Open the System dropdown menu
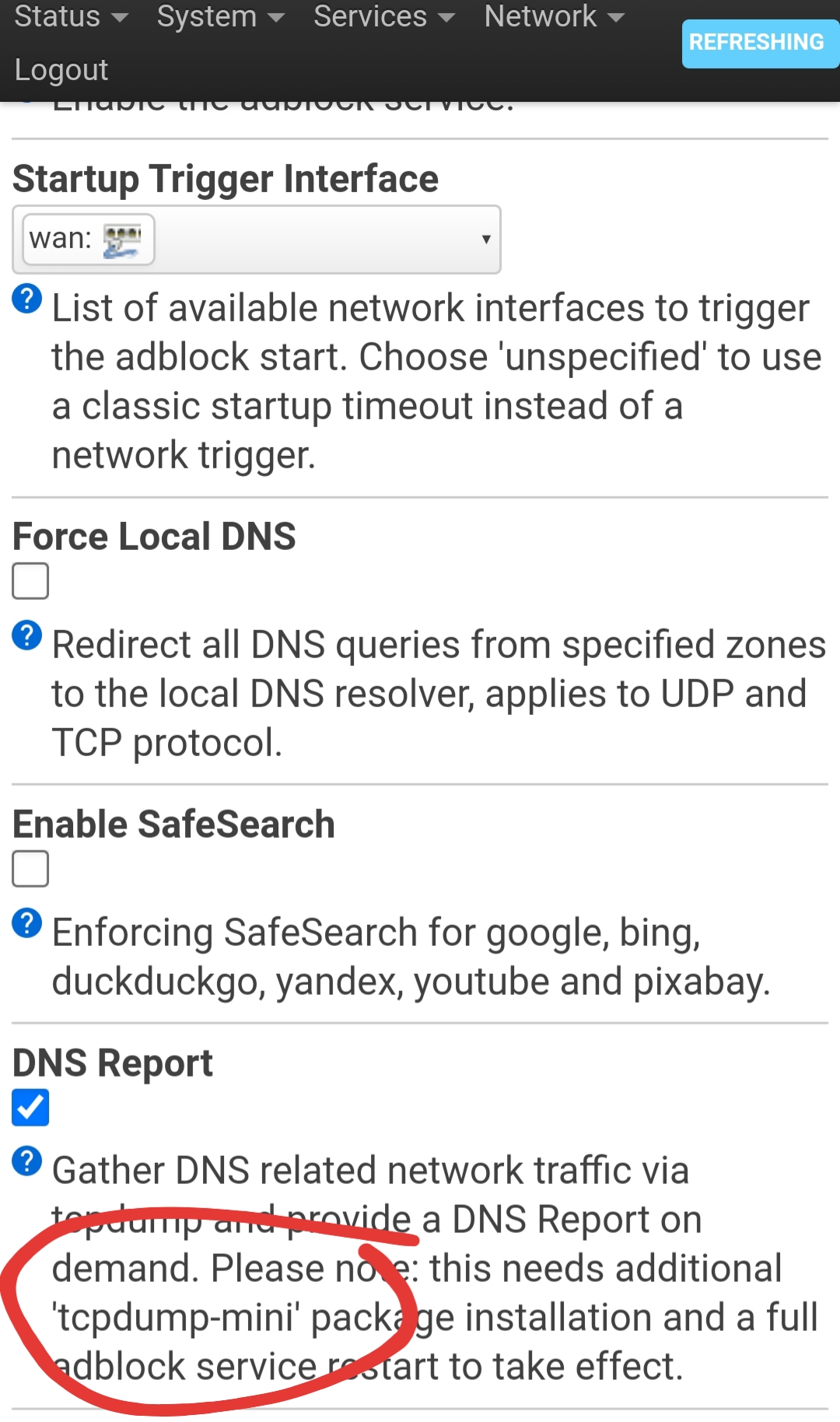Screen dimensions: 840x1422 (x=221, y=17)
